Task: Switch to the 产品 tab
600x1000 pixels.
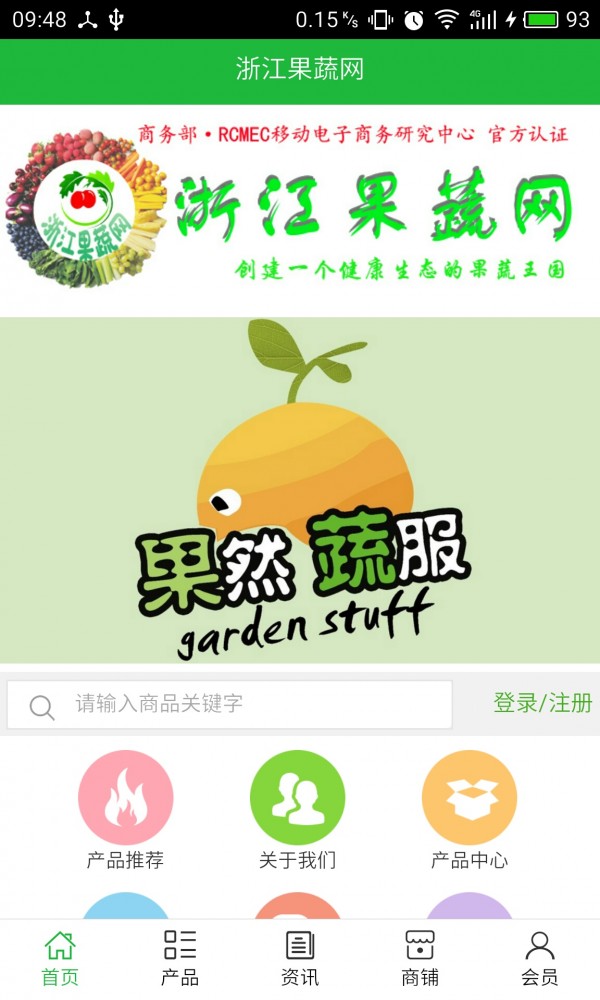Action: coord(180,958)
